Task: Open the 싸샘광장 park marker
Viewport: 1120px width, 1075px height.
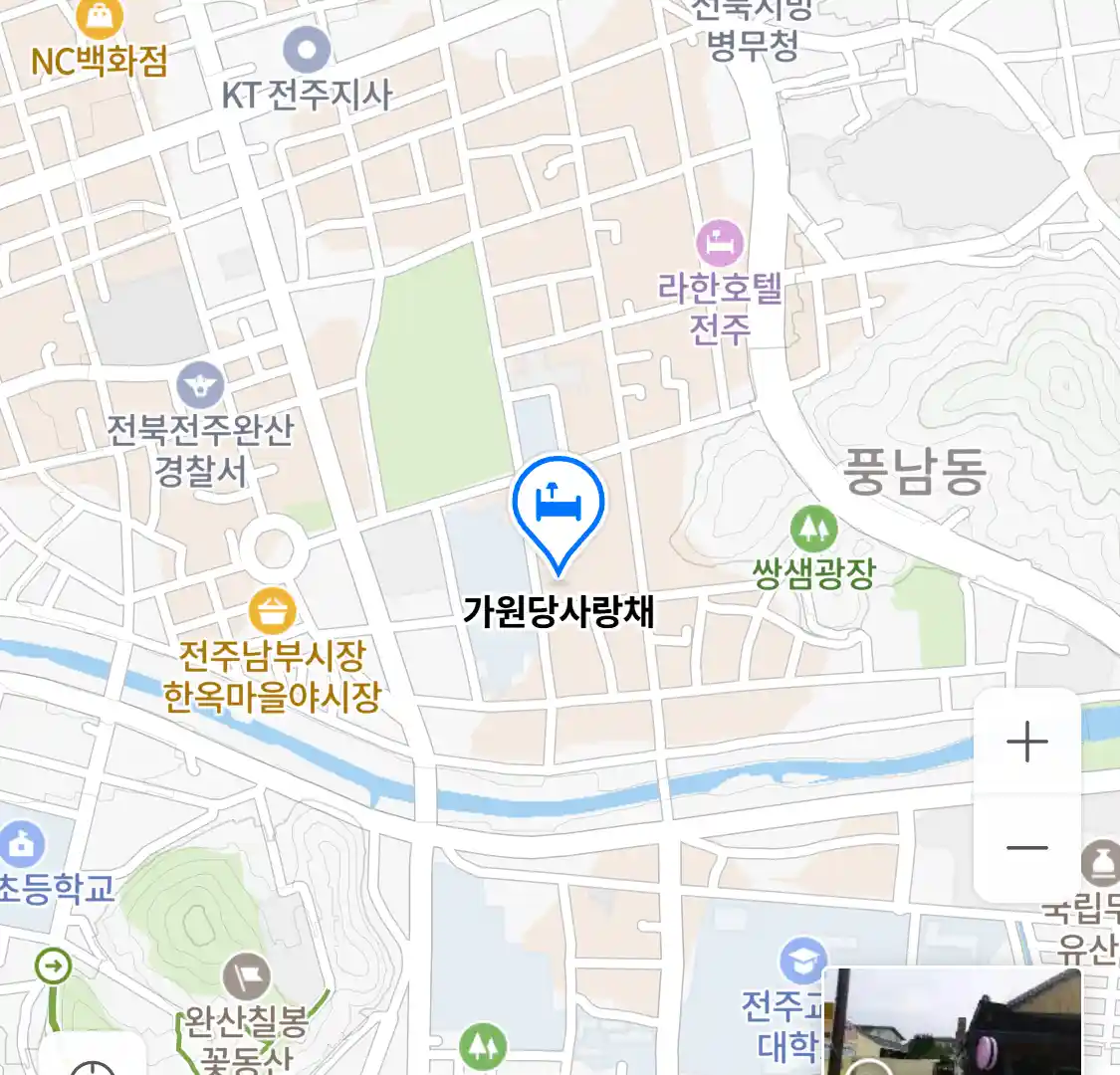Action: click(813, 529)
